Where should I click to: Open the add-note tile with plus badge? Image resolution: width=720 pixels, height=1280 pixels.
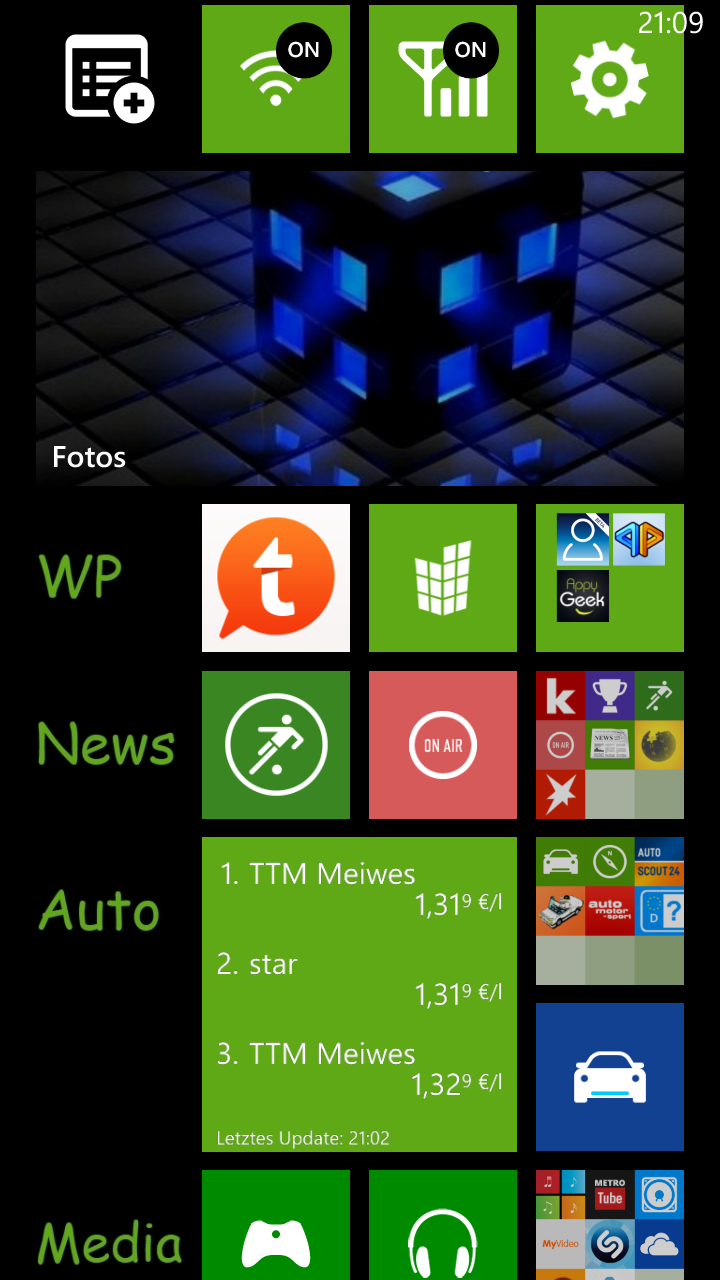[x=110, y=79]
